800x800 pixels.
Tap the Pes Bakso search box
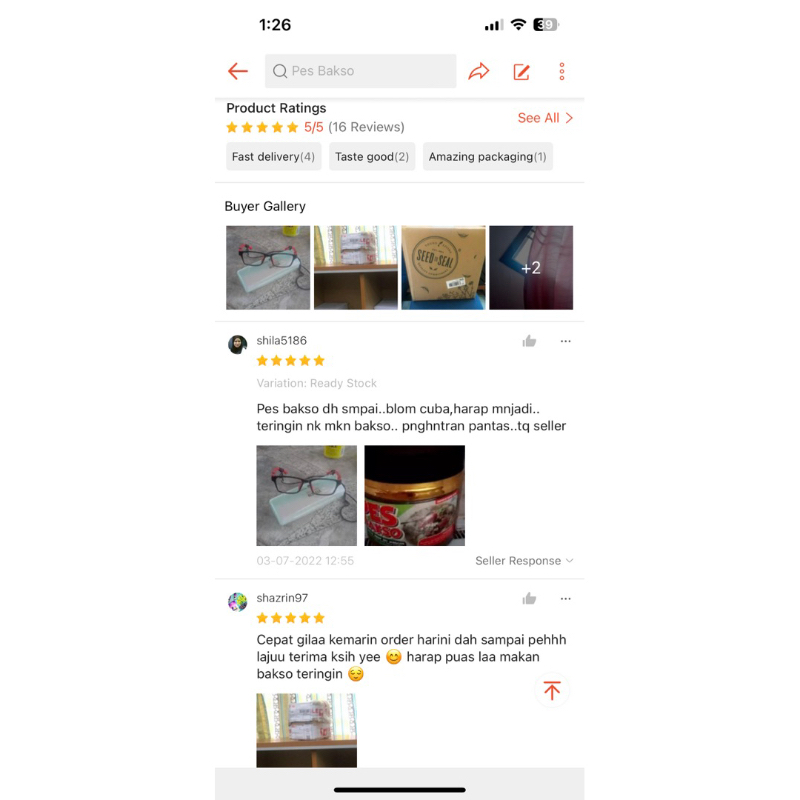[x=360, y=71]
